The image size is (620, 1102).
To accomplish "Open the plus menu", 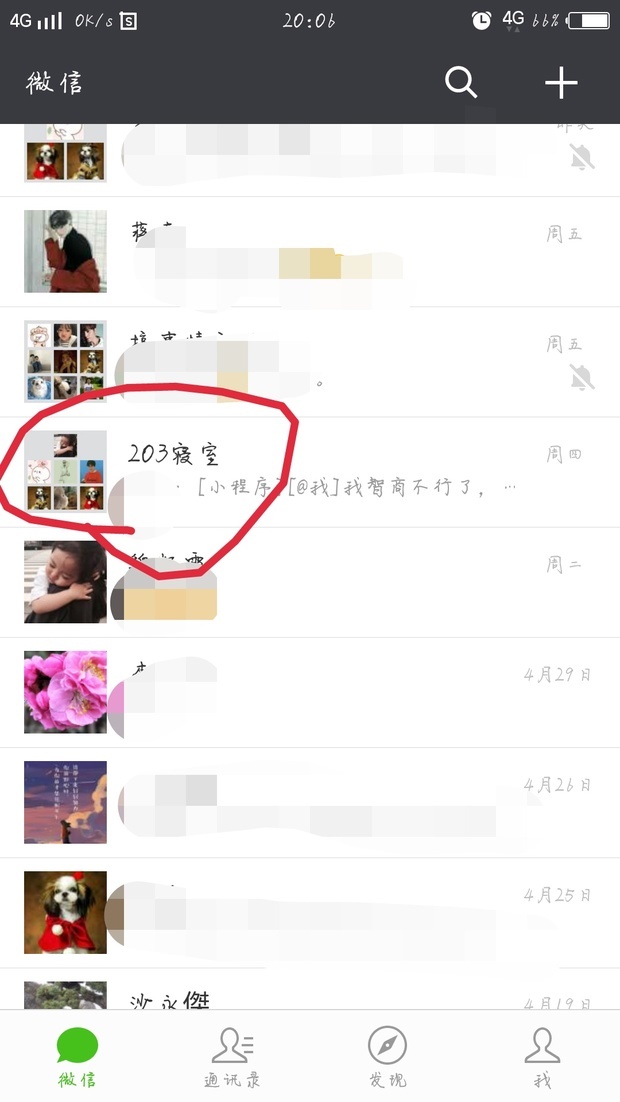I will (561, 82).
